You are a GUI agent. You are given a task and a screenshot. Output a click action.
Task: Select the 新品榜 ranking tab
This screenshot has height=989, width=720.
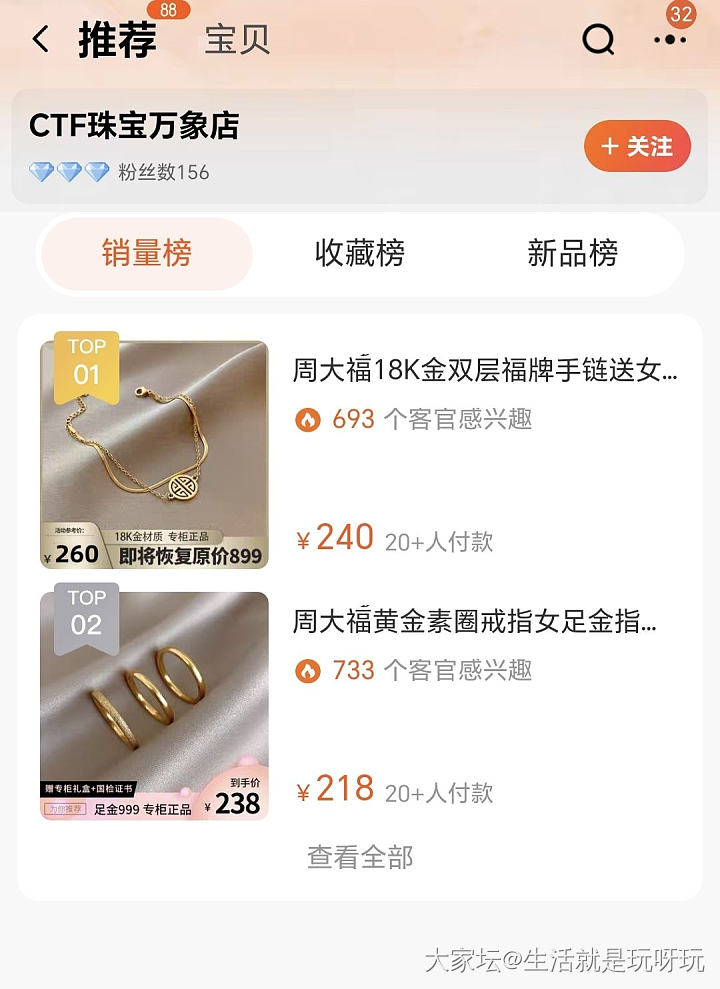coord(572,254)
